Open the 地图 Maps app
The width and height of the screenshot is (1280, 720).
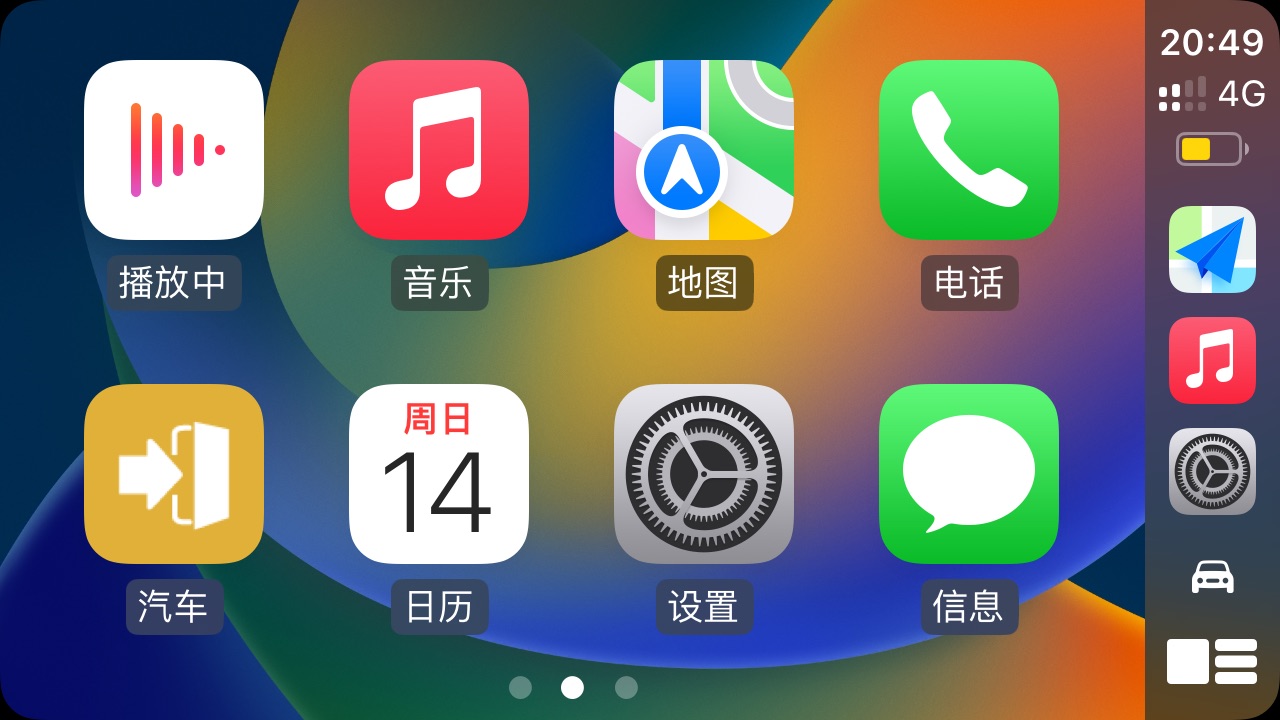pos(703,150)
